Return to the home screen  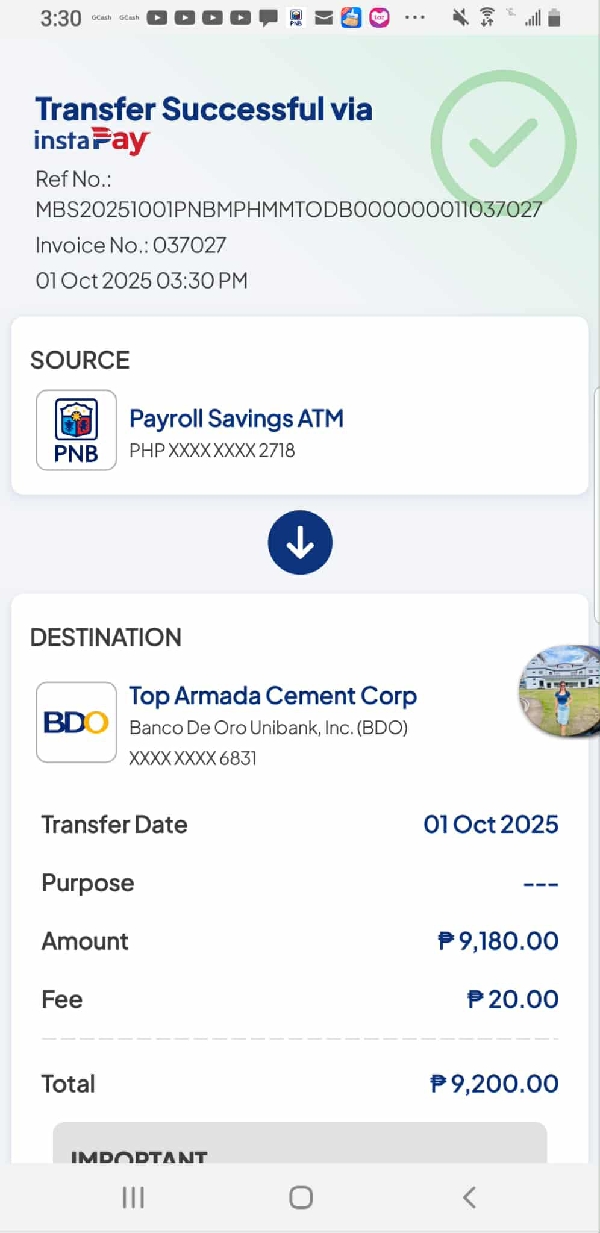pos(300,1197)
